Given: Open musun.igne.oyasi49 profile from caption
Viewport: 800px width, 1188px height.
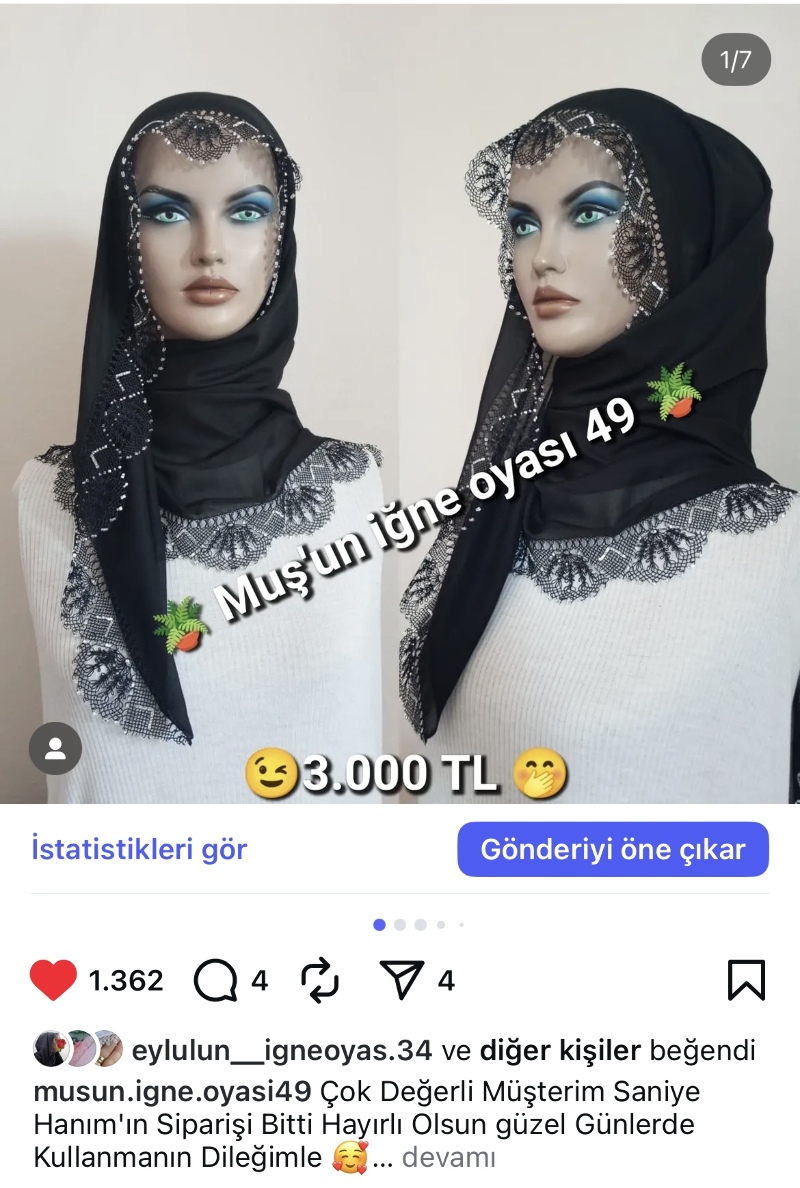Looking at the screenshot, I should pos(172,1088).
